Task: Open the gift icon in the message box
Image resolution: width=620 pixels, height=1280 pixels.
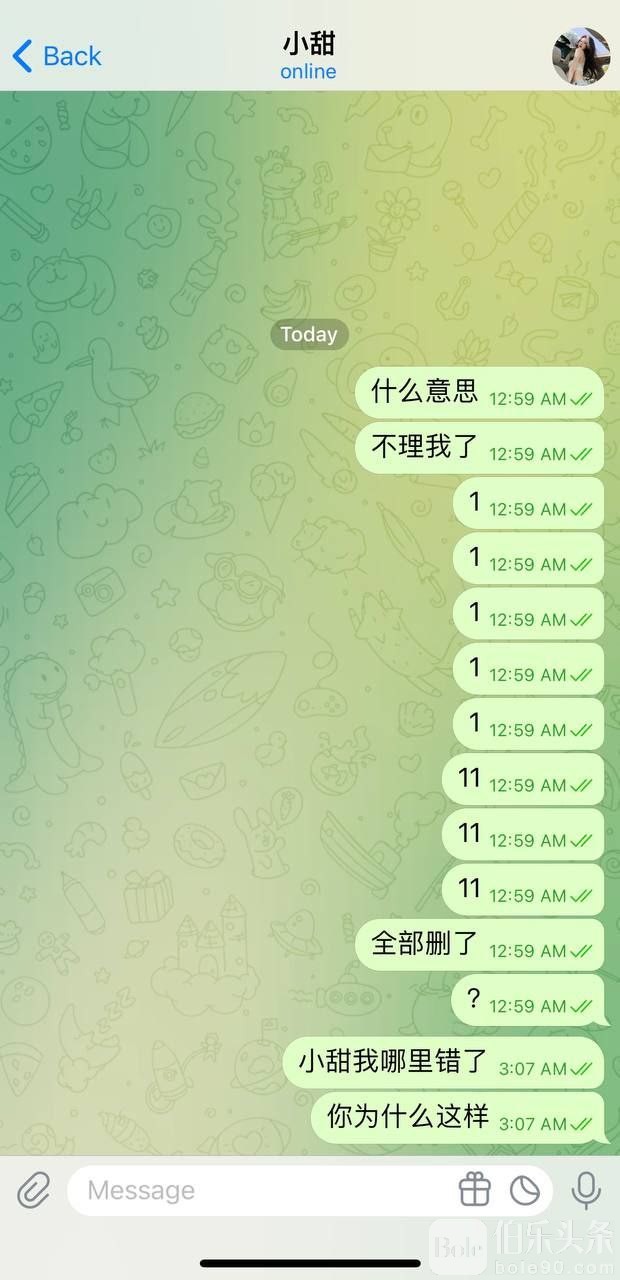Action: (x=475, y=1190)
